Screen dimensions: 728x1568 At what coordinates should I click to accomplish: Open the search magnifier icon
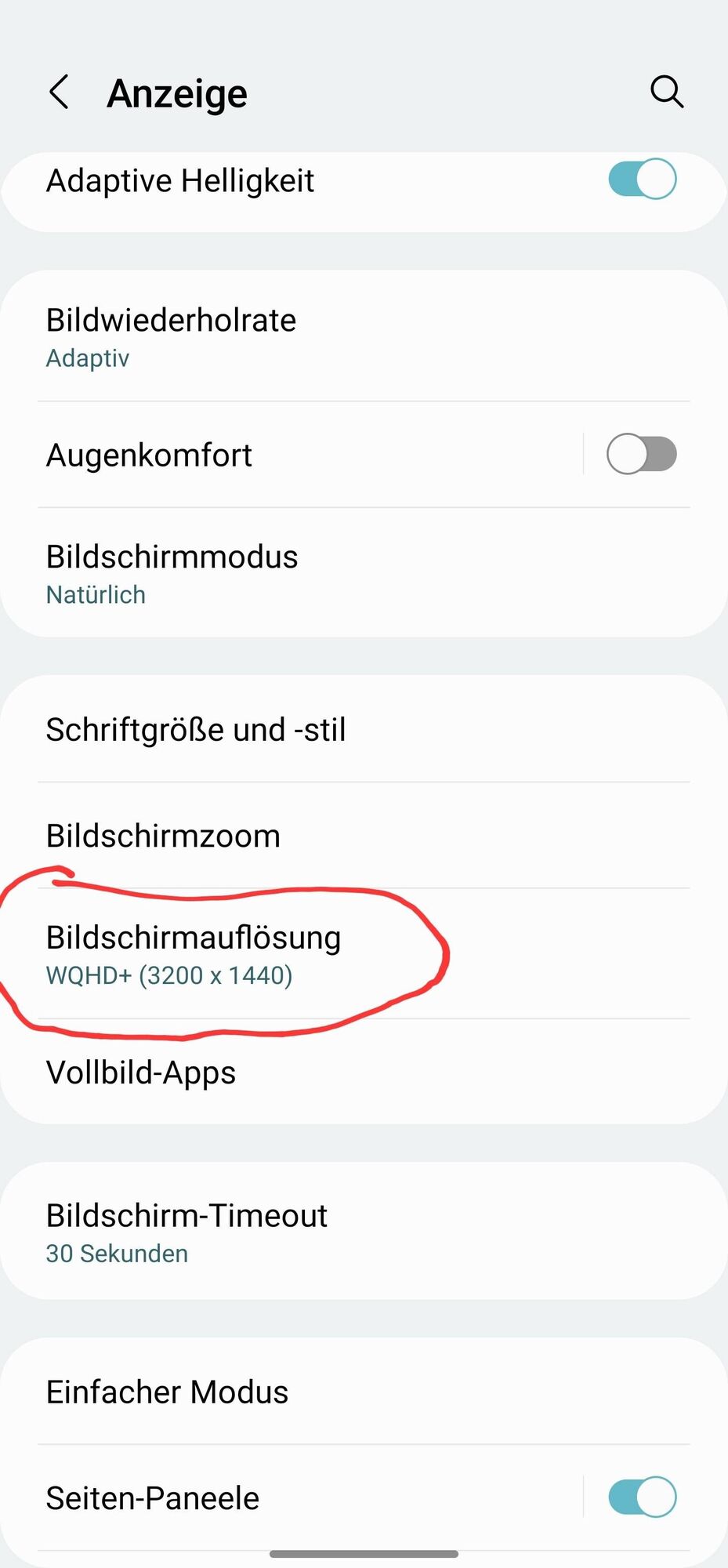tap(667, 92)
